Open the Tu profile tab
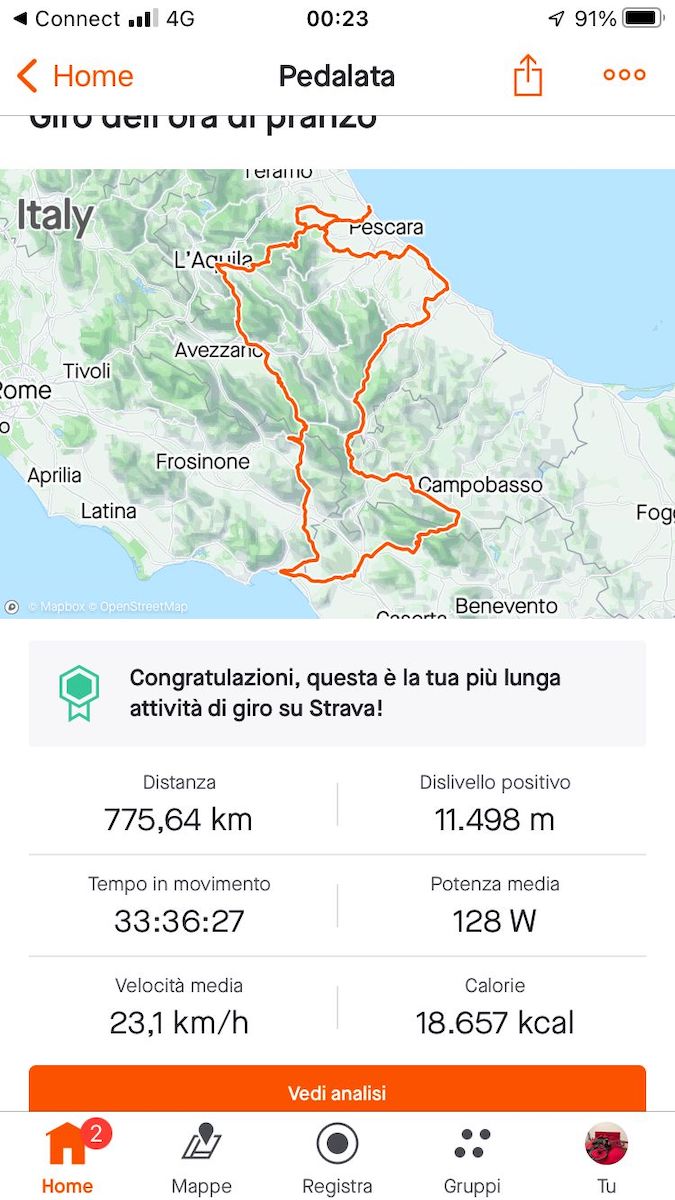Viewport: 675px width, 1200px height. pos(606,1158)
